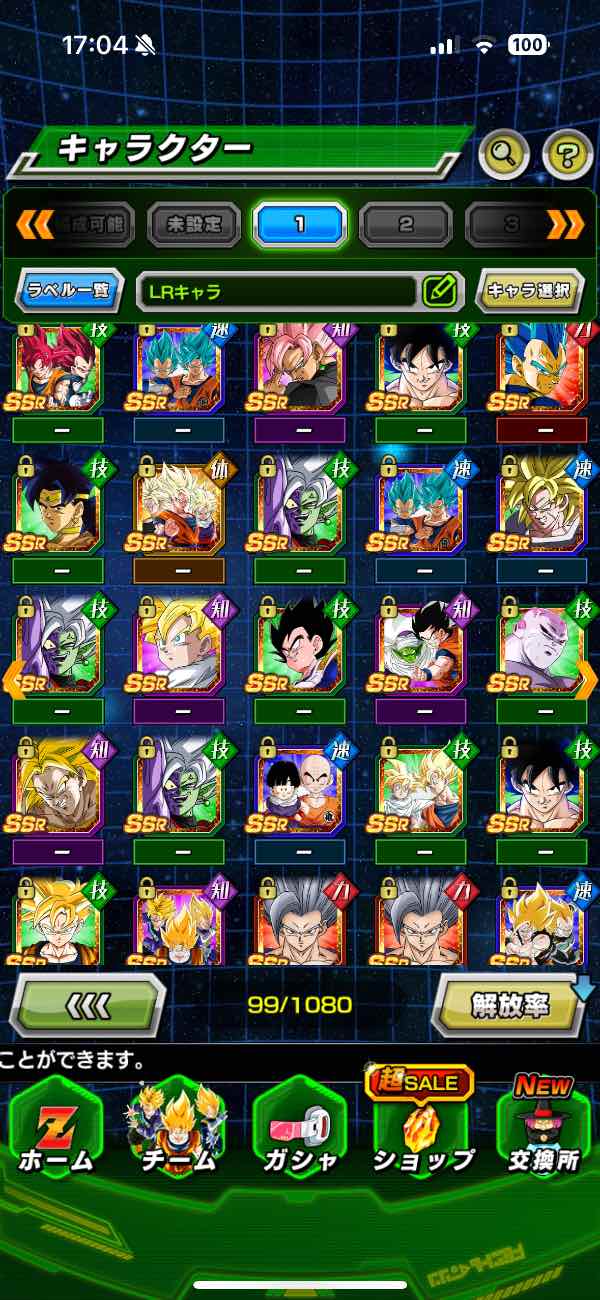Switch to label tab 3

click(510, 224)
